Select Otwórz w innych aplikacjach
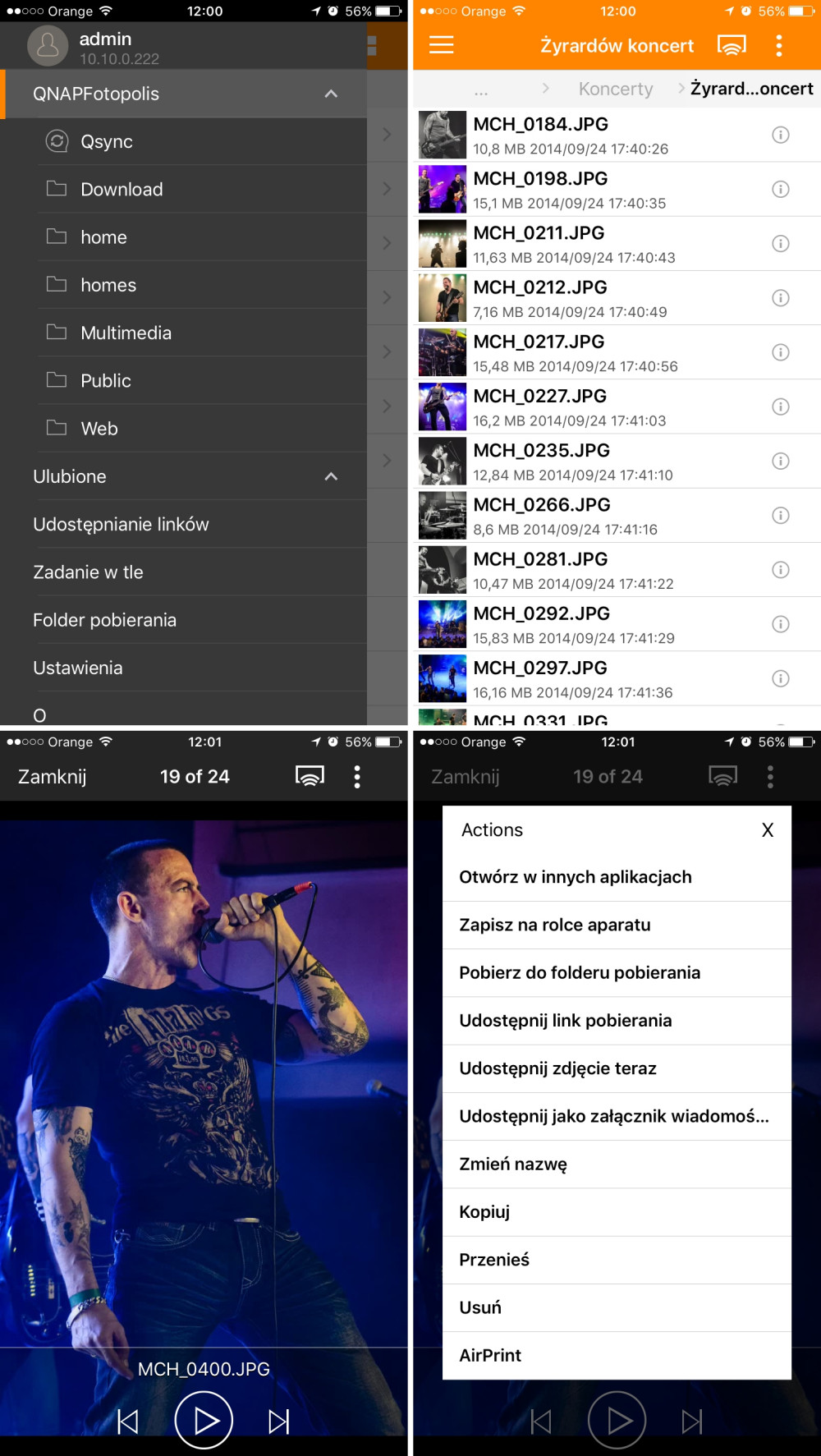 click(575, 877)
